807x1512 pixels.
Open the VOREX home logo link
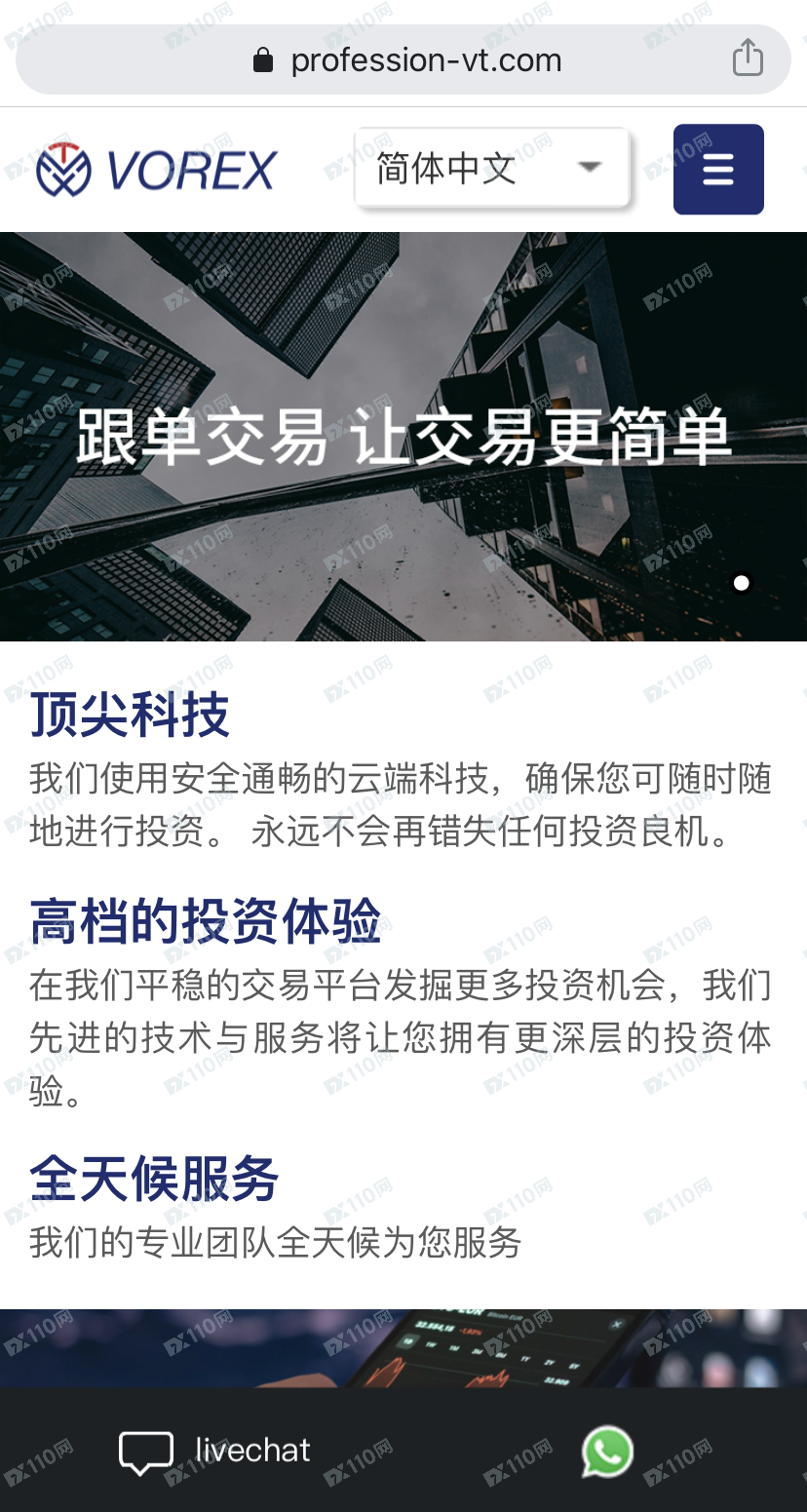point(157,170)
